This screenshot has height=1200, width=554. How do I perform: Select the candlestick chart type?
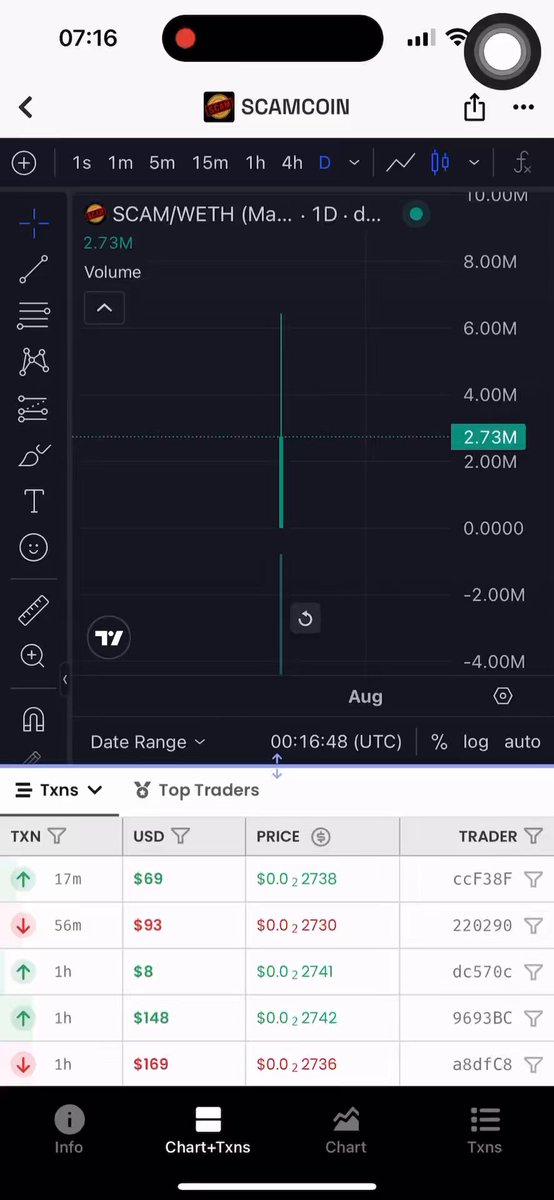pos(440,162)
